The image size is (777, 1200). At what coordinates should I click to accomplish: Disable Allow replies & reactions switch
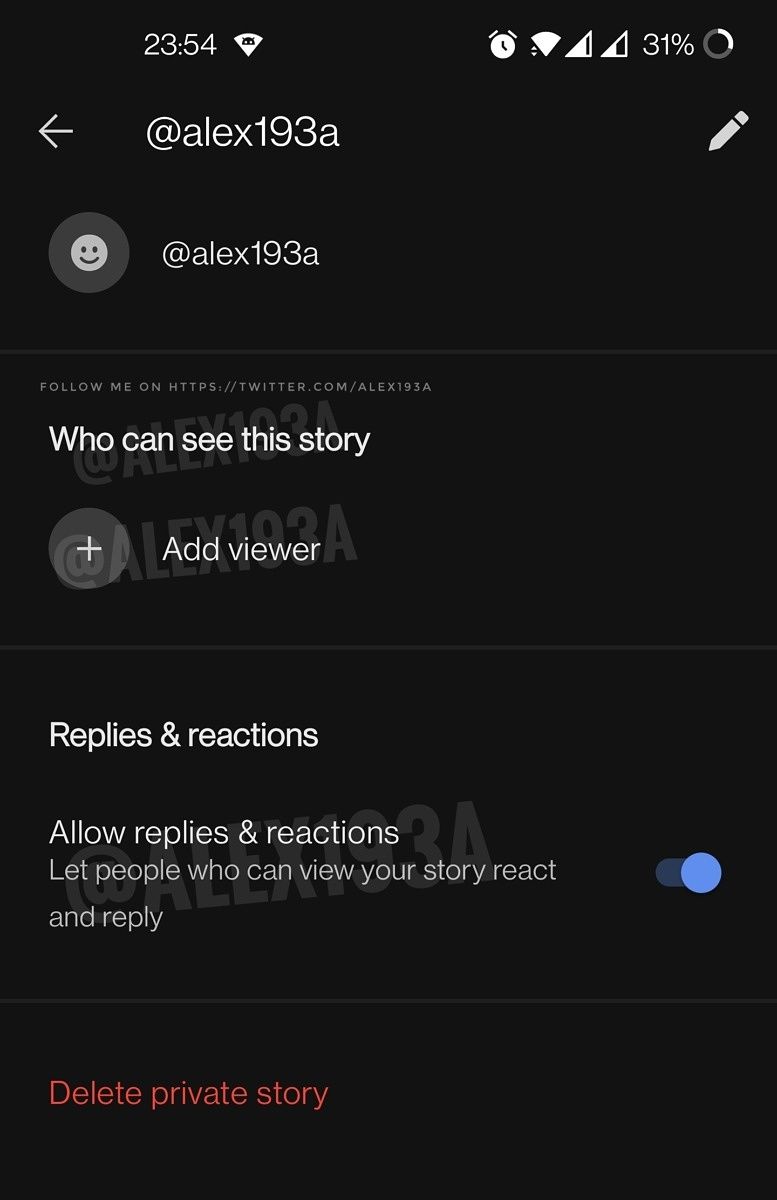(689, 873)
